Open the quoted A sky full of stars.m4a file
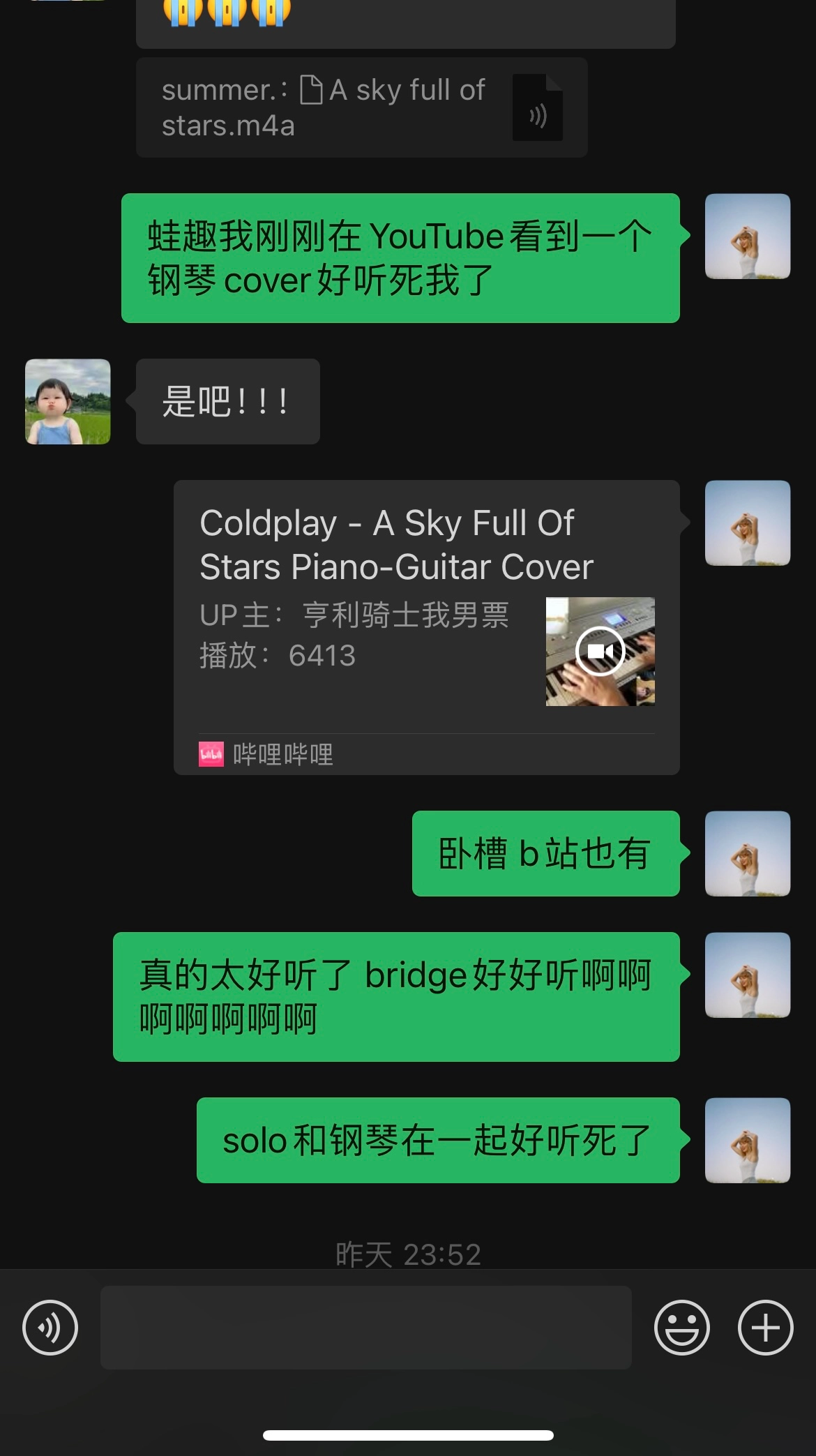The width and height of the screenshot is (816, 1456). (x=361, y=107)
